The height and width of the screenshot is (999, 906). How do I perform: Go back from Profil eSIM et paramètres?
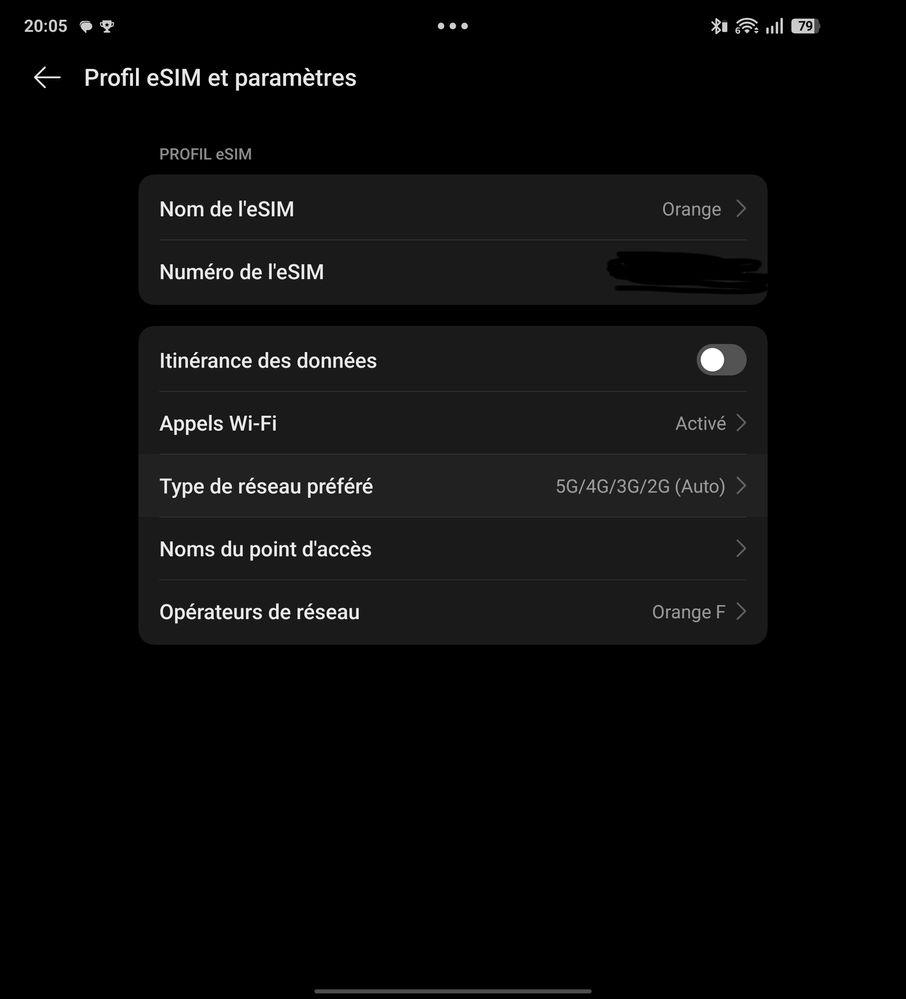pos(47,78)
